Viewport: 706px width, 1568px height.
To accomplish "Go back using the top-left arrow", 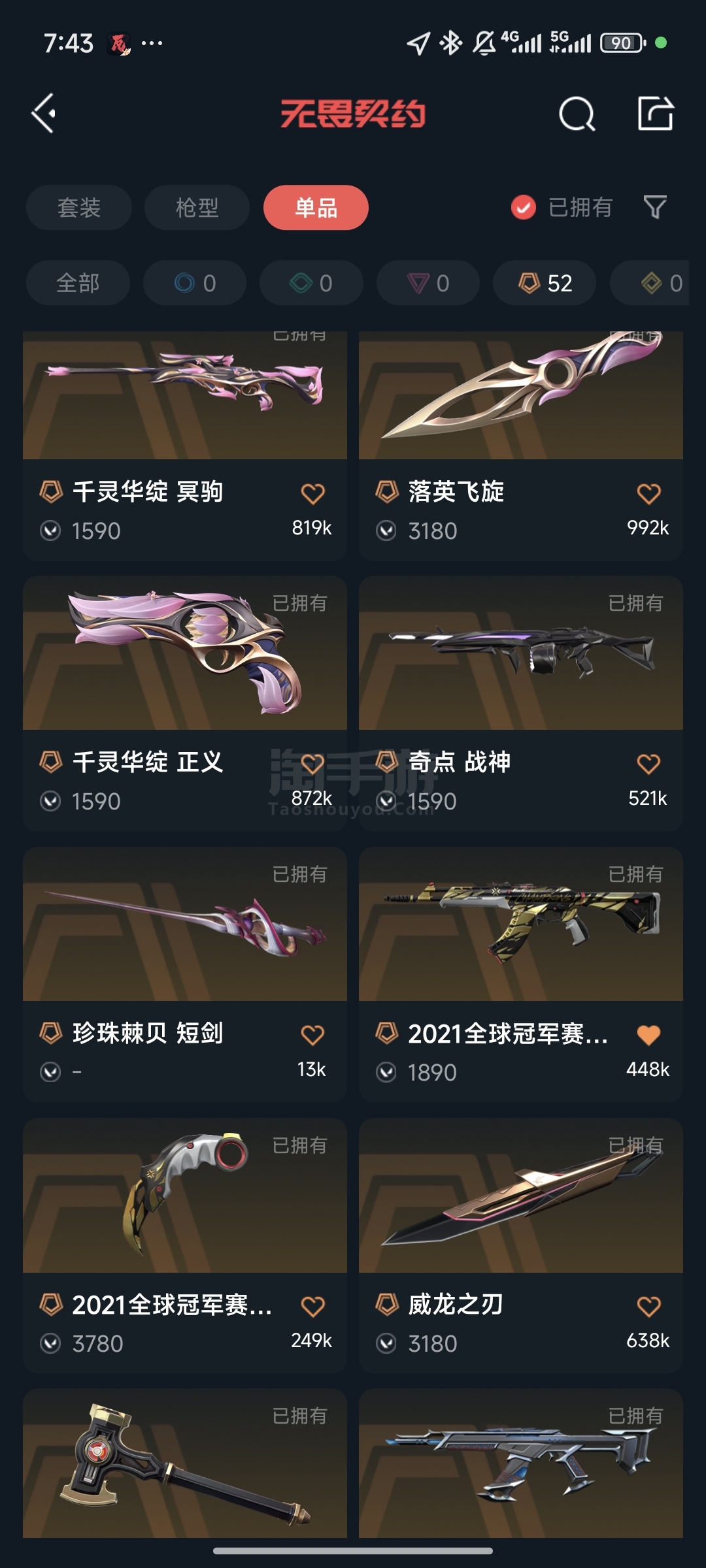I will [x=44, y=114].
